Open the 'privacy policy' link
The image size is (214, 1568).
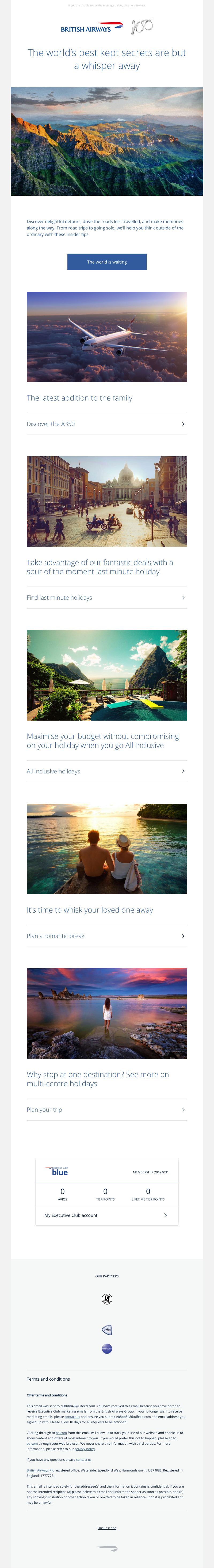85,1449
